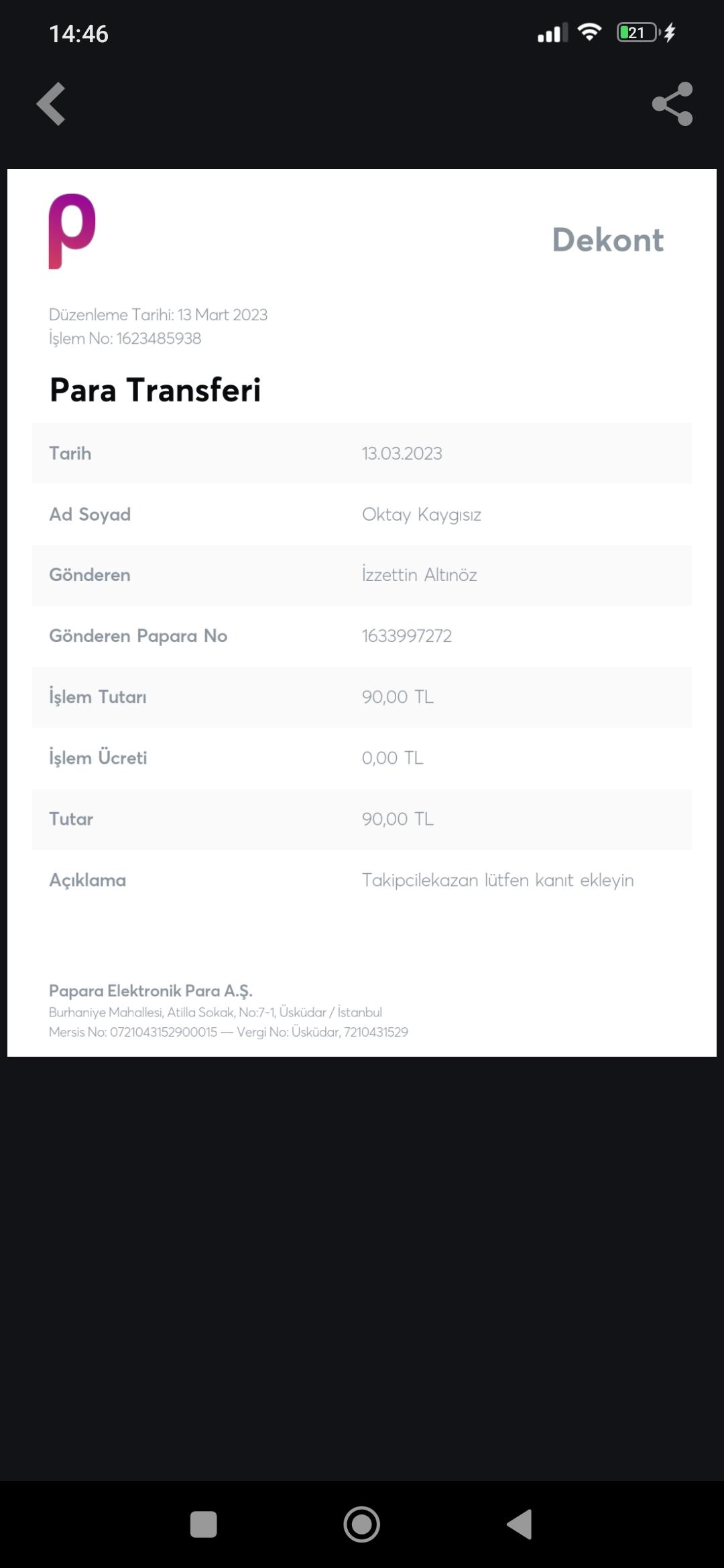
Task: Share this Dekont receipt
Action: 672,104
